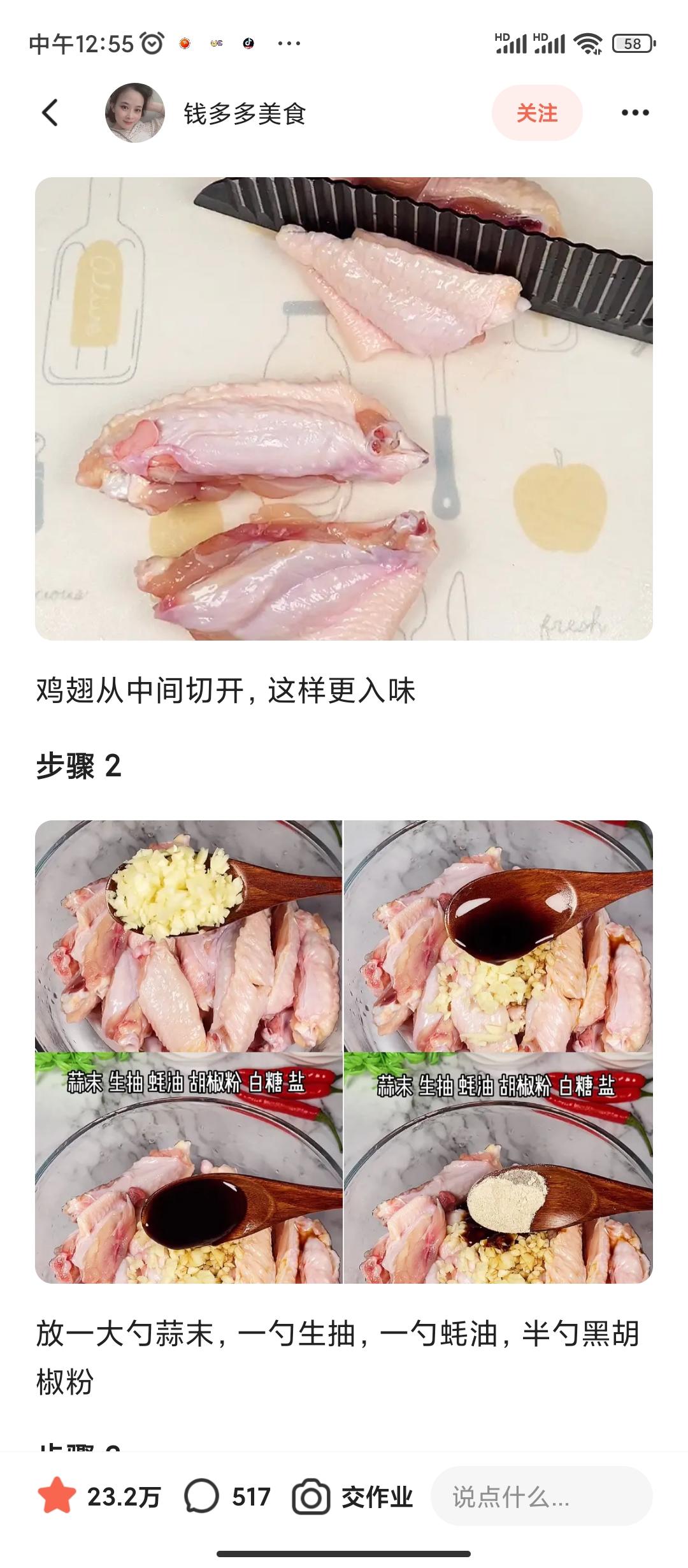The height and width of the screenshot is (1568, 688).
Task: Follow the author with 关注 button
Action: 537,113
